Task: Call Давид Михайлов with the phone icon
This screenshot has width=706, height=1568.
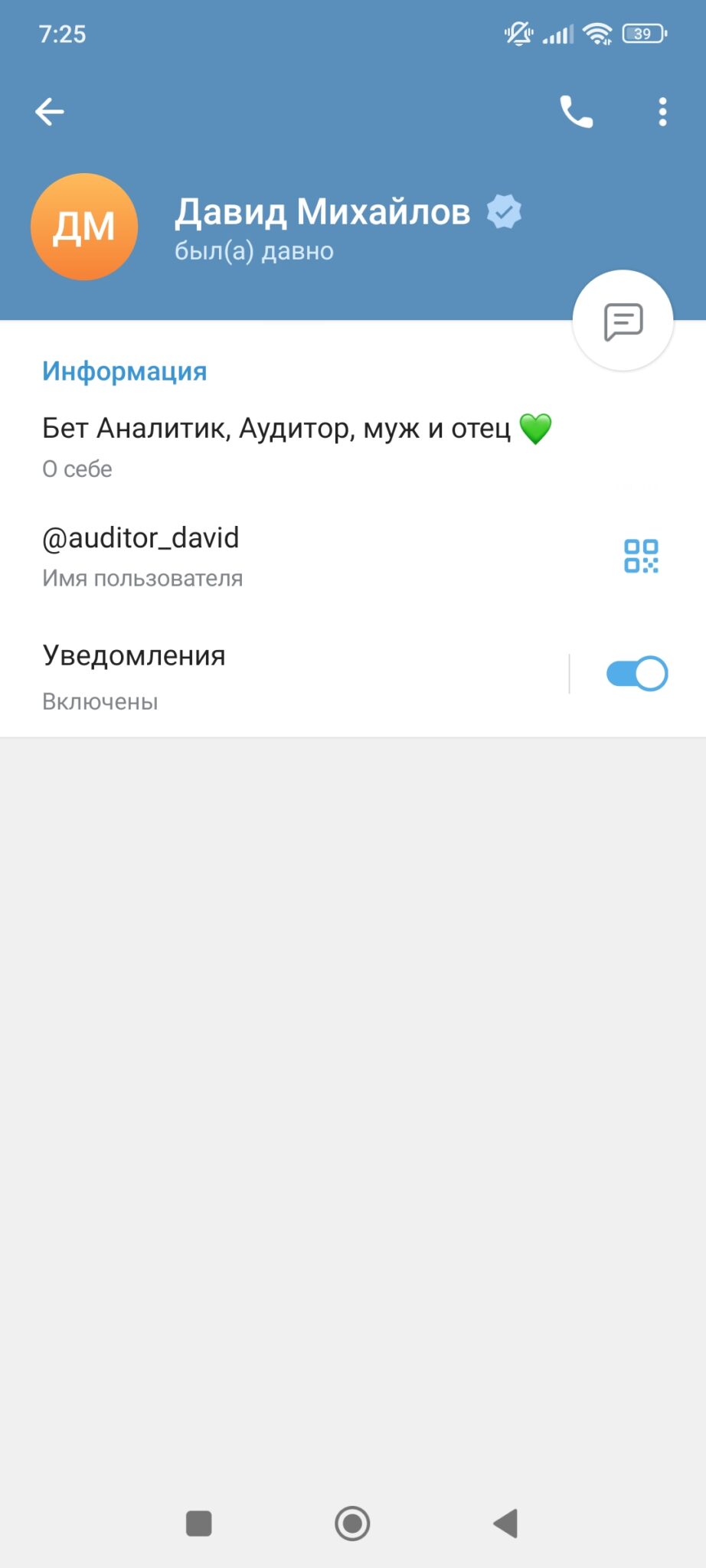Action: tap(576, 112)
